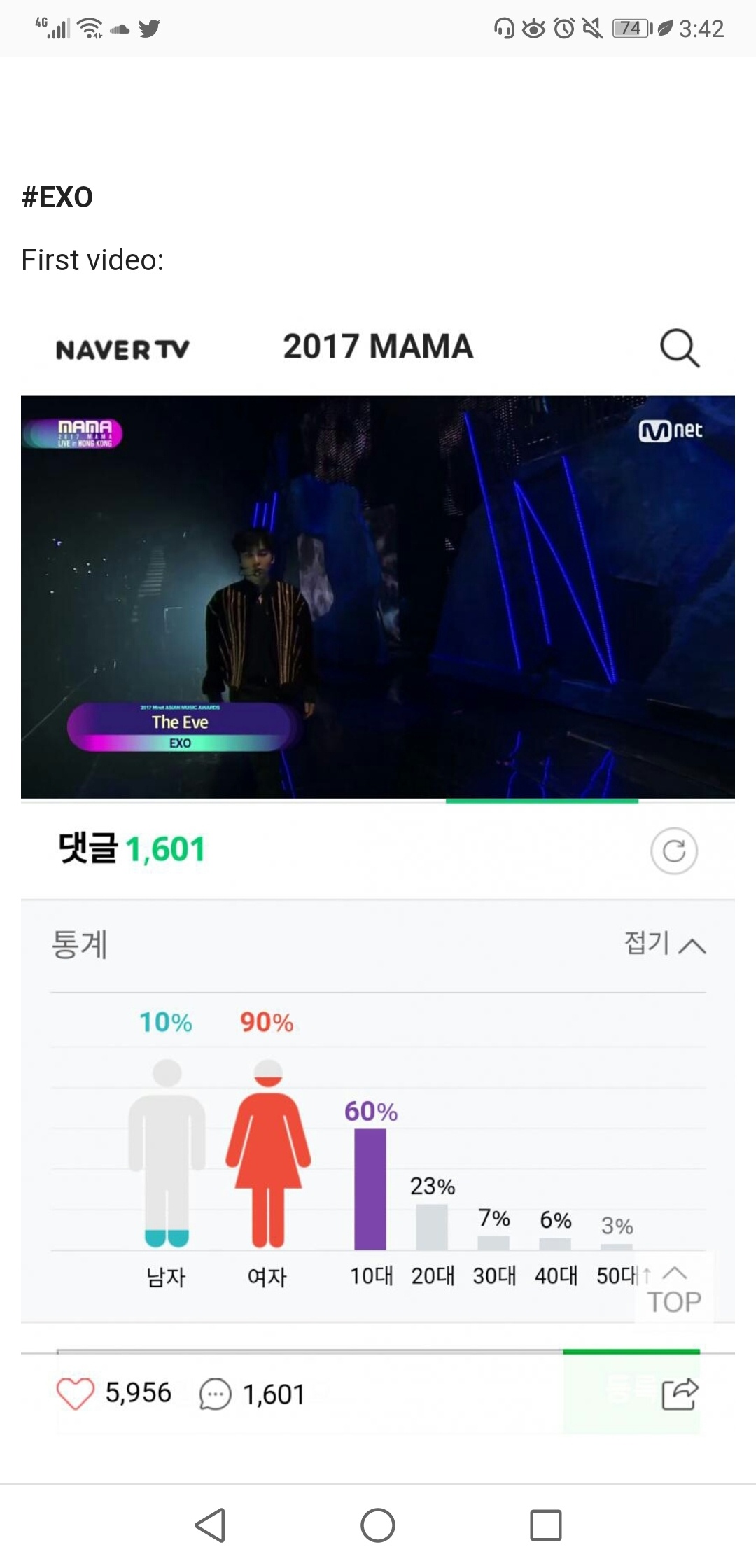Go back with the system back button
The width and height of the screenshot is (756, 1568).
click(x=210, y=1525)
